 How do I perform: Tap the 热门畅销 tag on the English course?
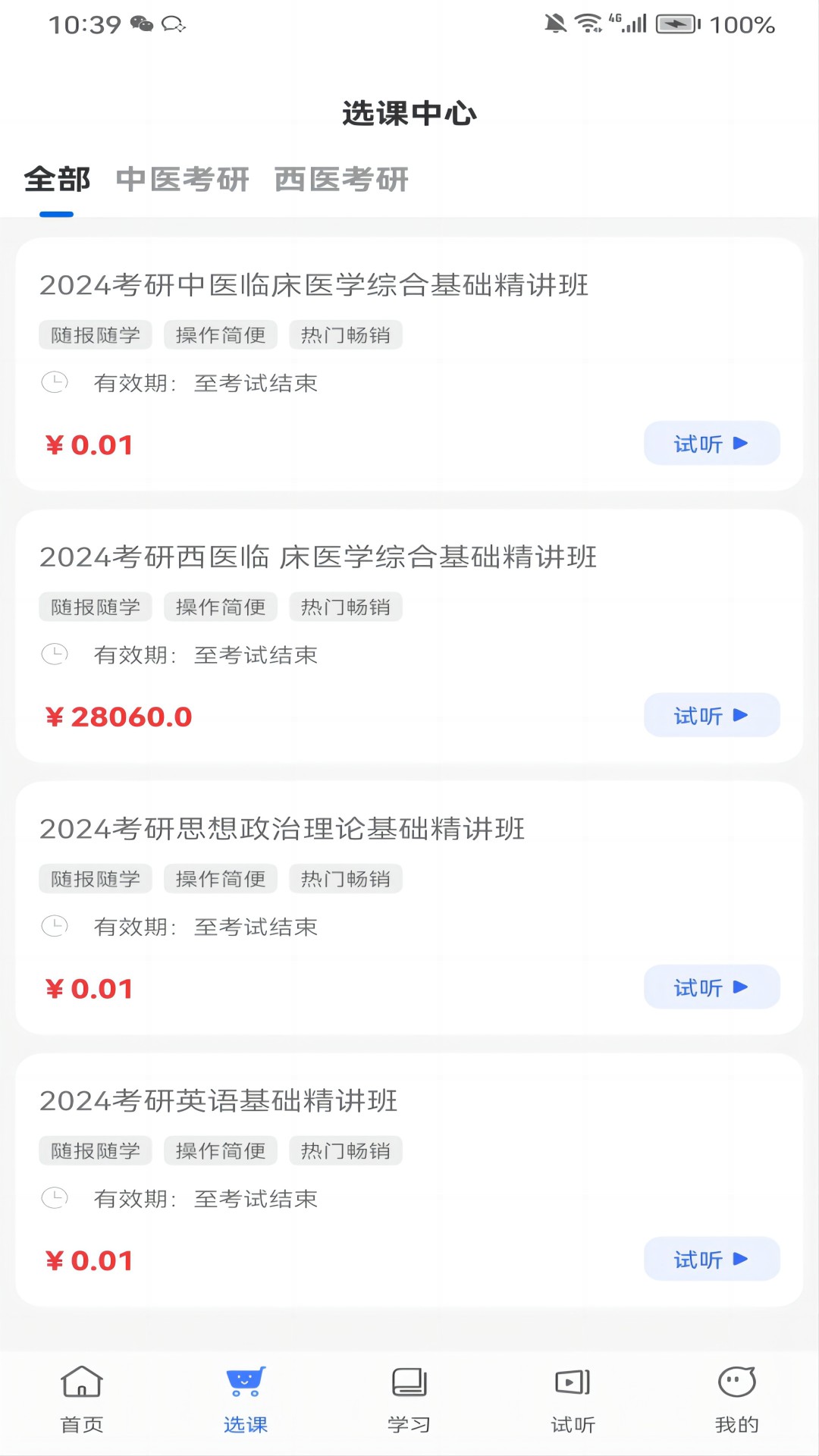pyautogui.click(x=345, y=1150)
